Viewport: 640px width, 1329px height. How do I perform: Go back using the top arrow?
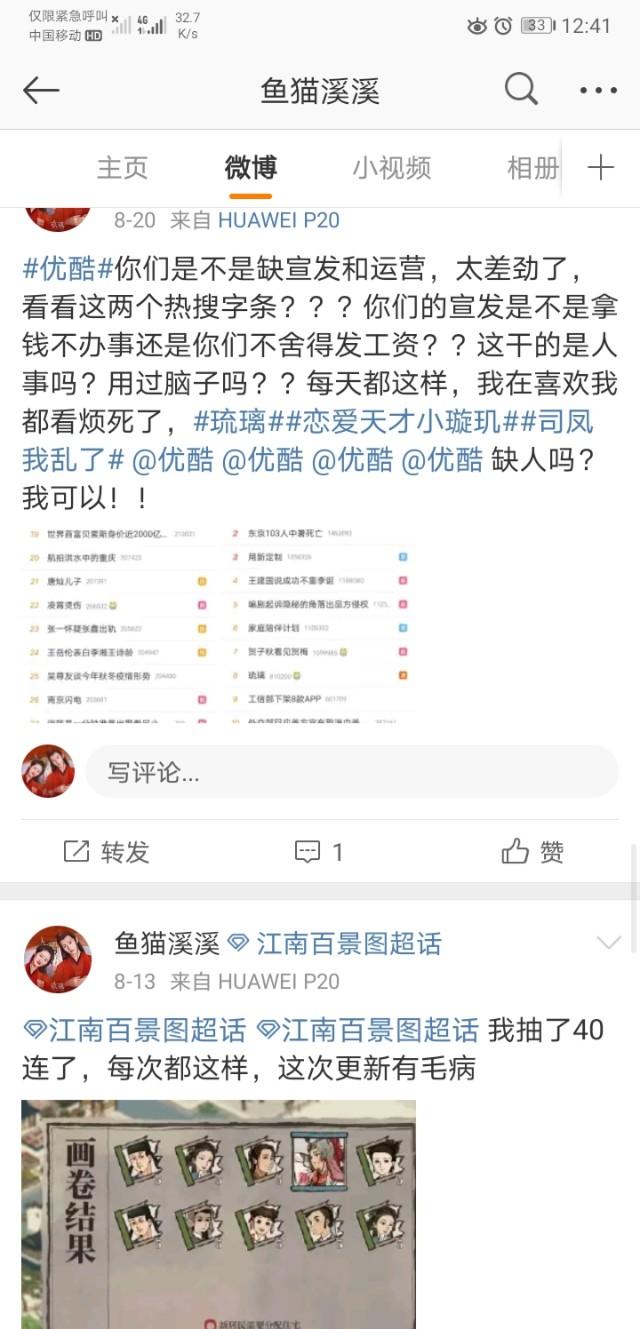[41, 90]
